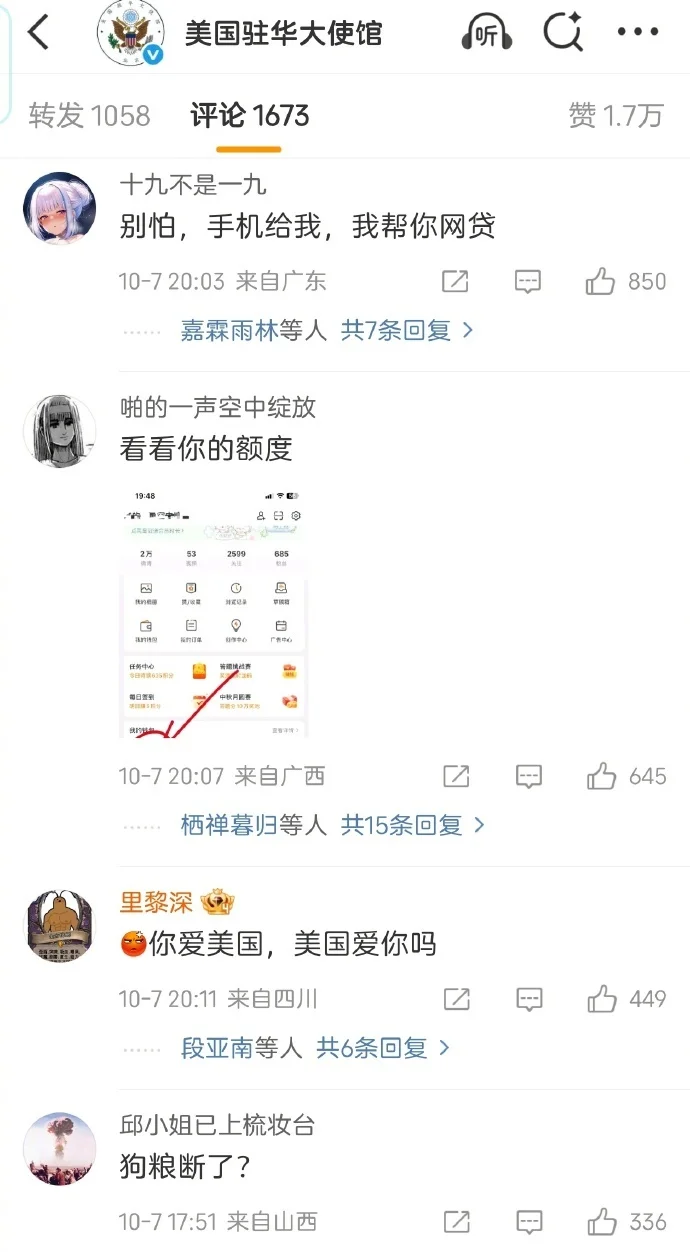Reply to 十九不是一九's comment
This screenshot has width=690, height=1252.
pyautogui.click(x=528, y=282)
